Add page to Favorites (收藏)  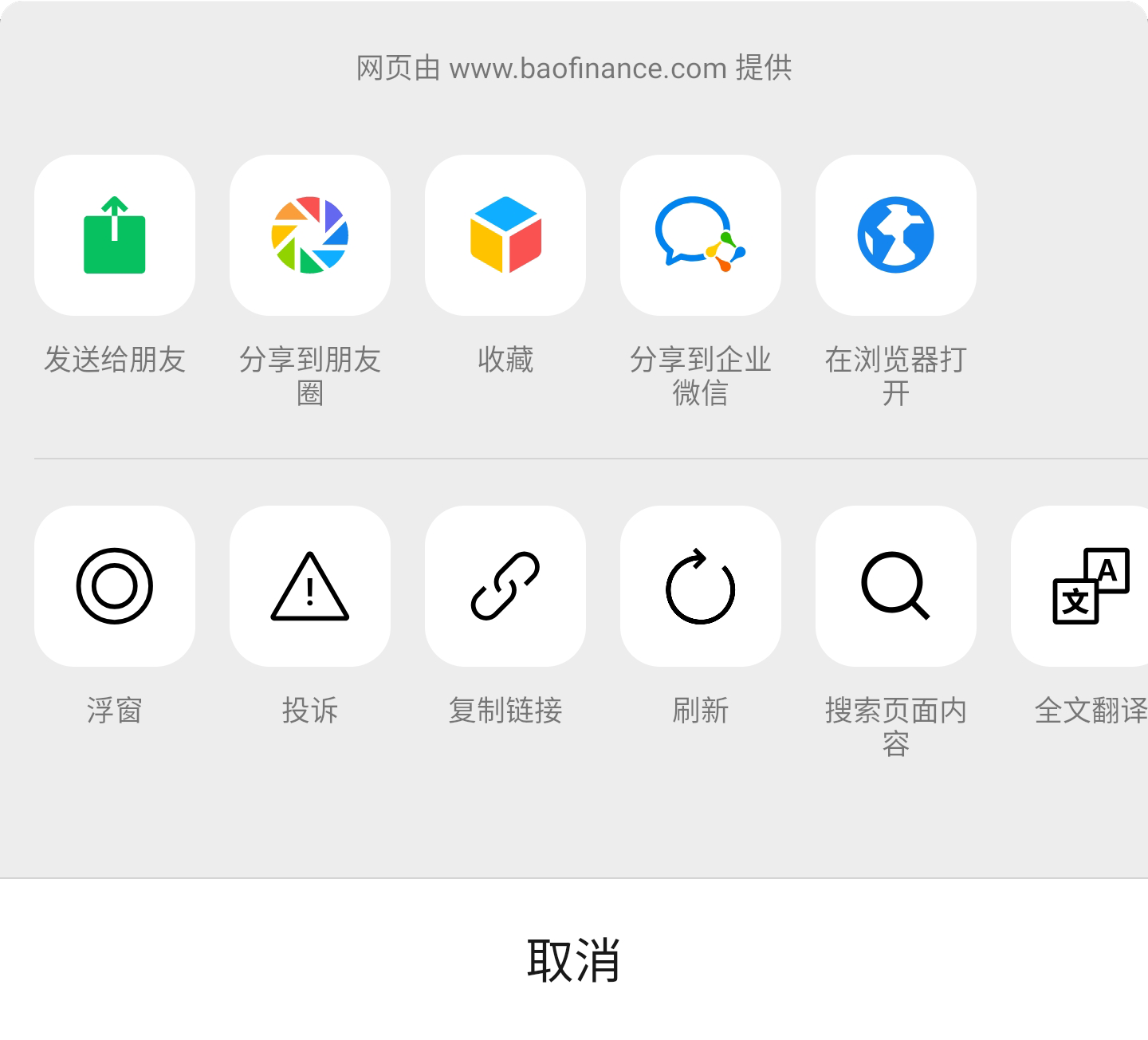click(505, 235)
